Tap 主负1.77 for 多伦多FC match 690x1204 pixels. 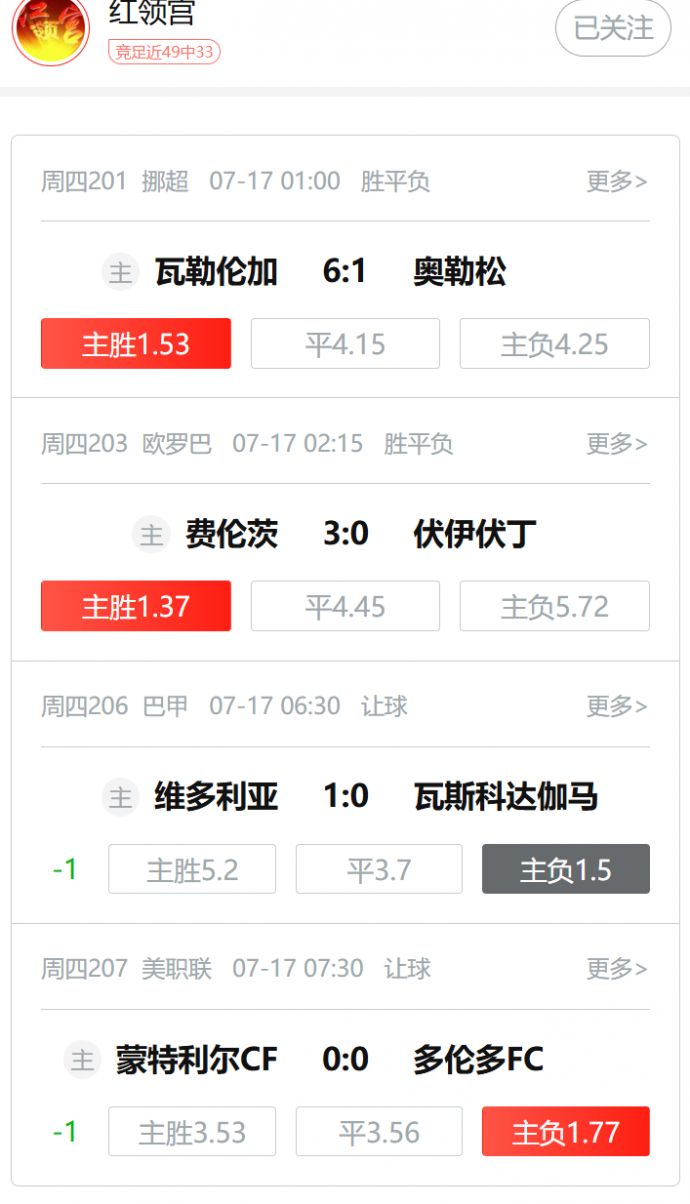pos(566,1131)
